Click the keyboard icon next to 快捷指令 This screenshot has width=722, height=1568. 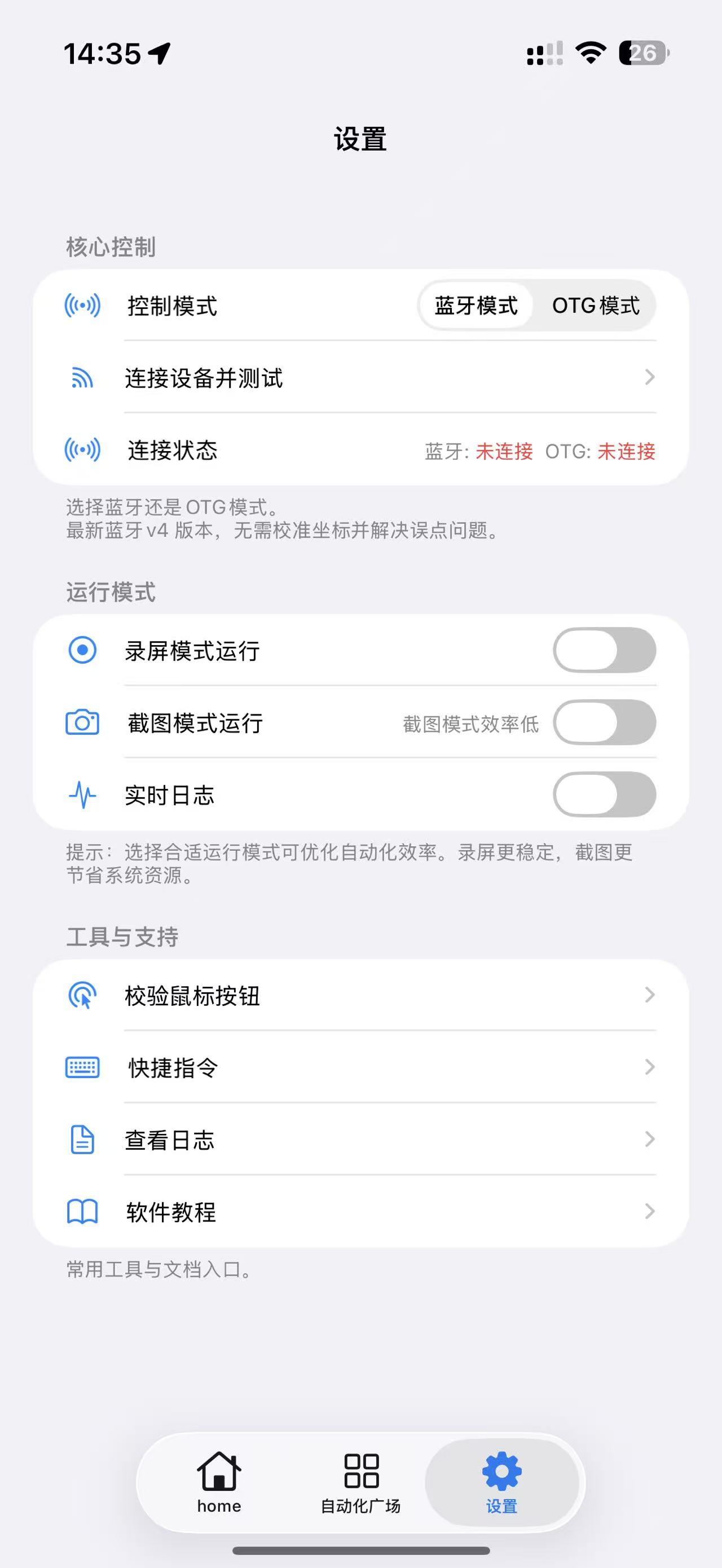[83, 1067]
